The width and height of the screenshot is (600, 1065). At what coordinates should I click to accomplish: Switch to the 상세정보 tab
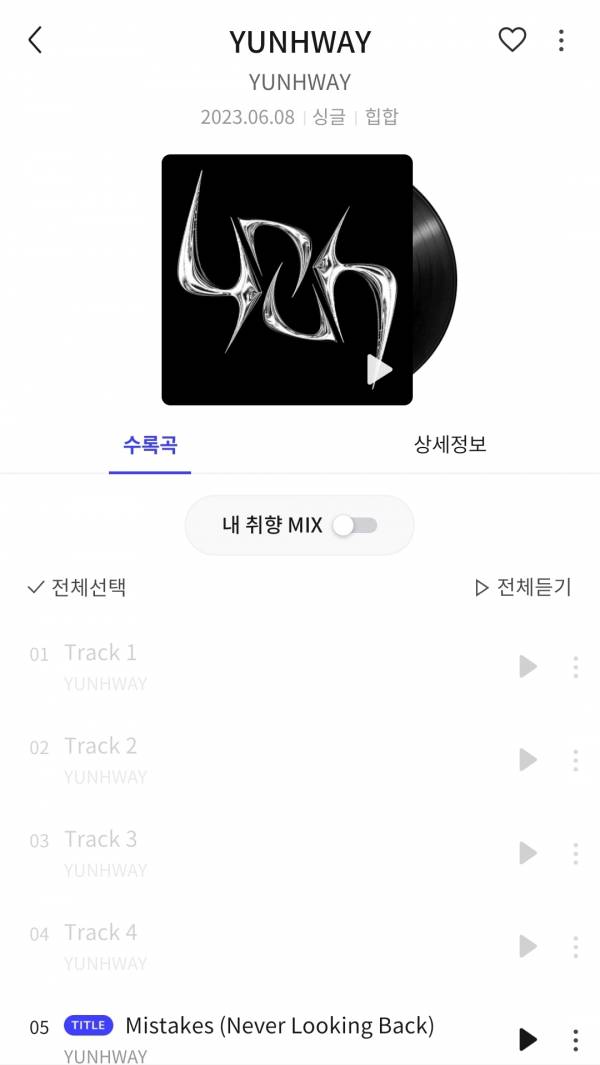pos(450,444)
